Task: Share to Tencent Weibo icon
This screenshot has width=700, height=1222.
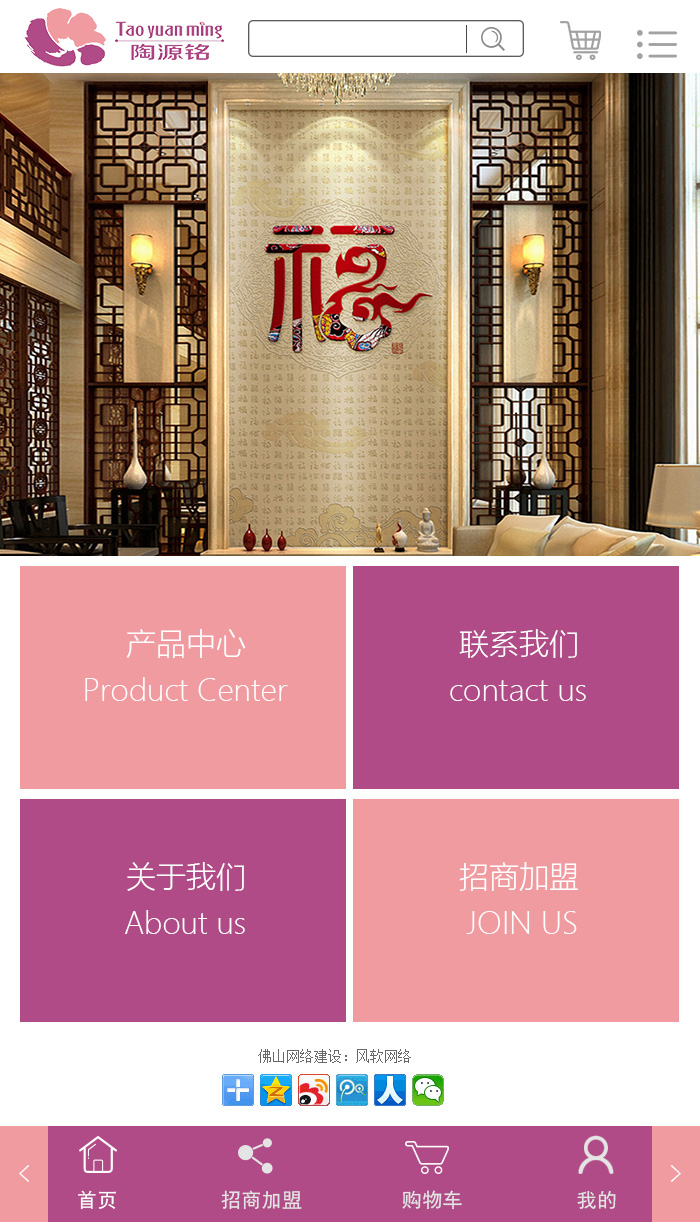Action: coord(352,1090)
